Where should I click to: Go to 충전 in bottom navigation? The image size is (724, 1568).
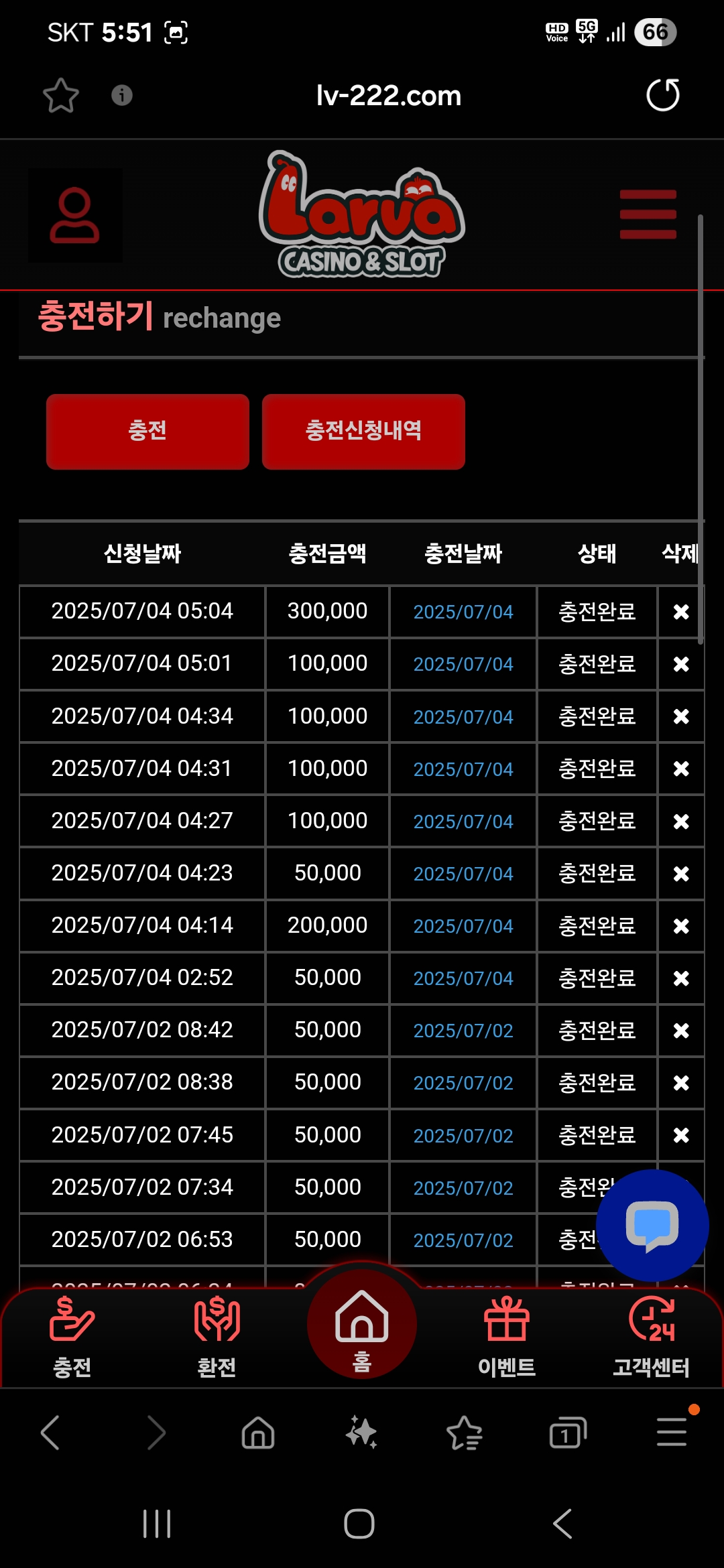click(72, 1337)
